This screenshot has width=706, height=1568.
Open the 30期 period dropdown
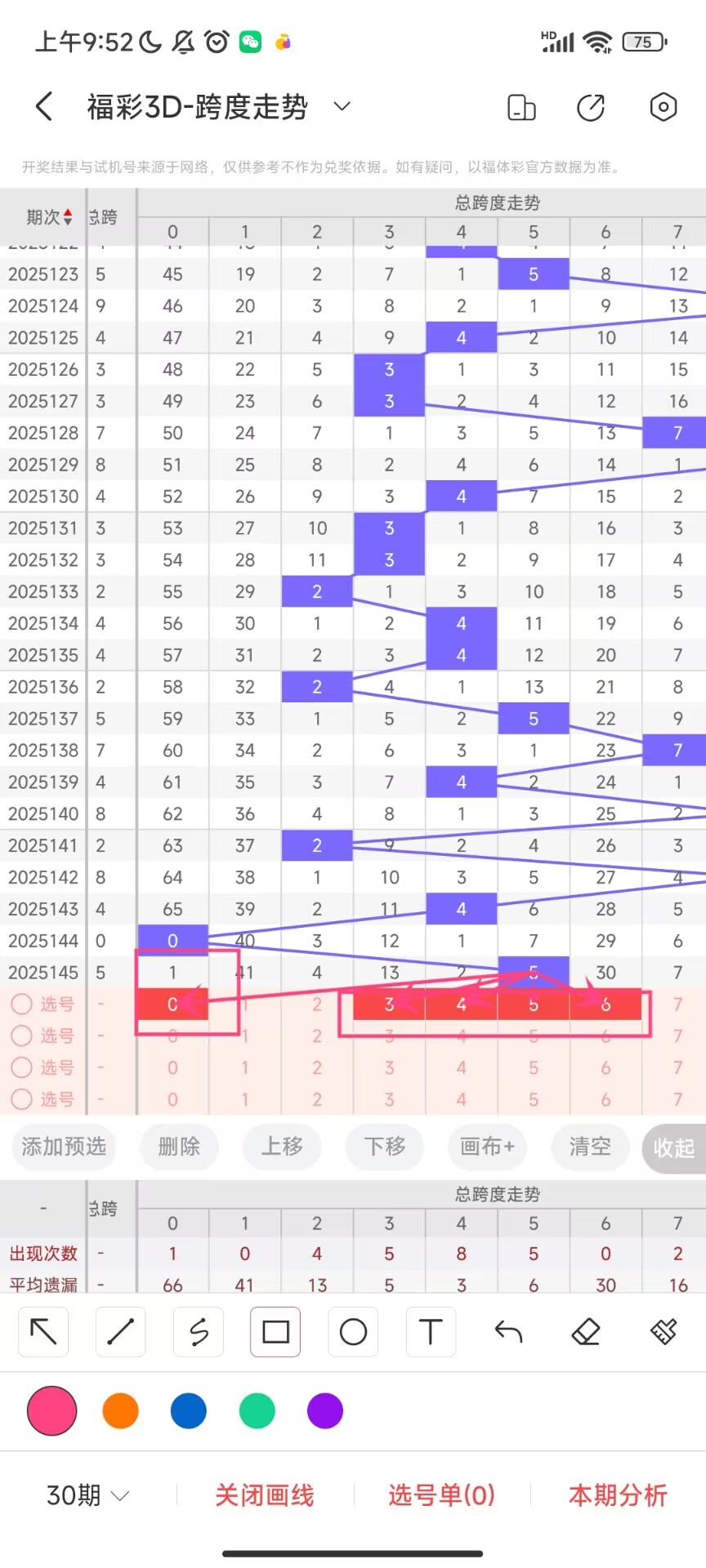(x=87, y=1495)
